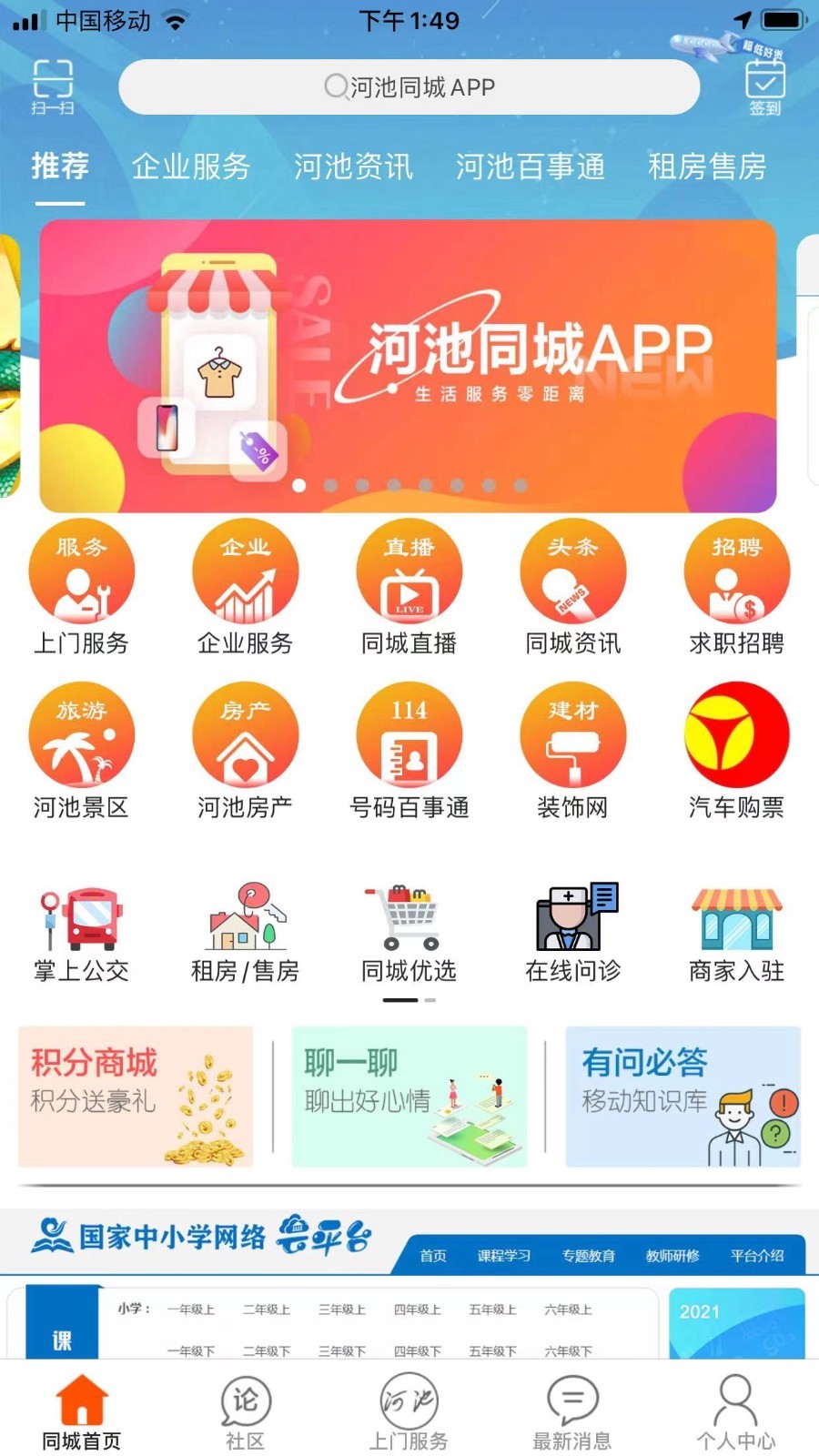This screenshot has height=1456, width=819.
Task: Open 号码百事通 directory
Action: 409,751
